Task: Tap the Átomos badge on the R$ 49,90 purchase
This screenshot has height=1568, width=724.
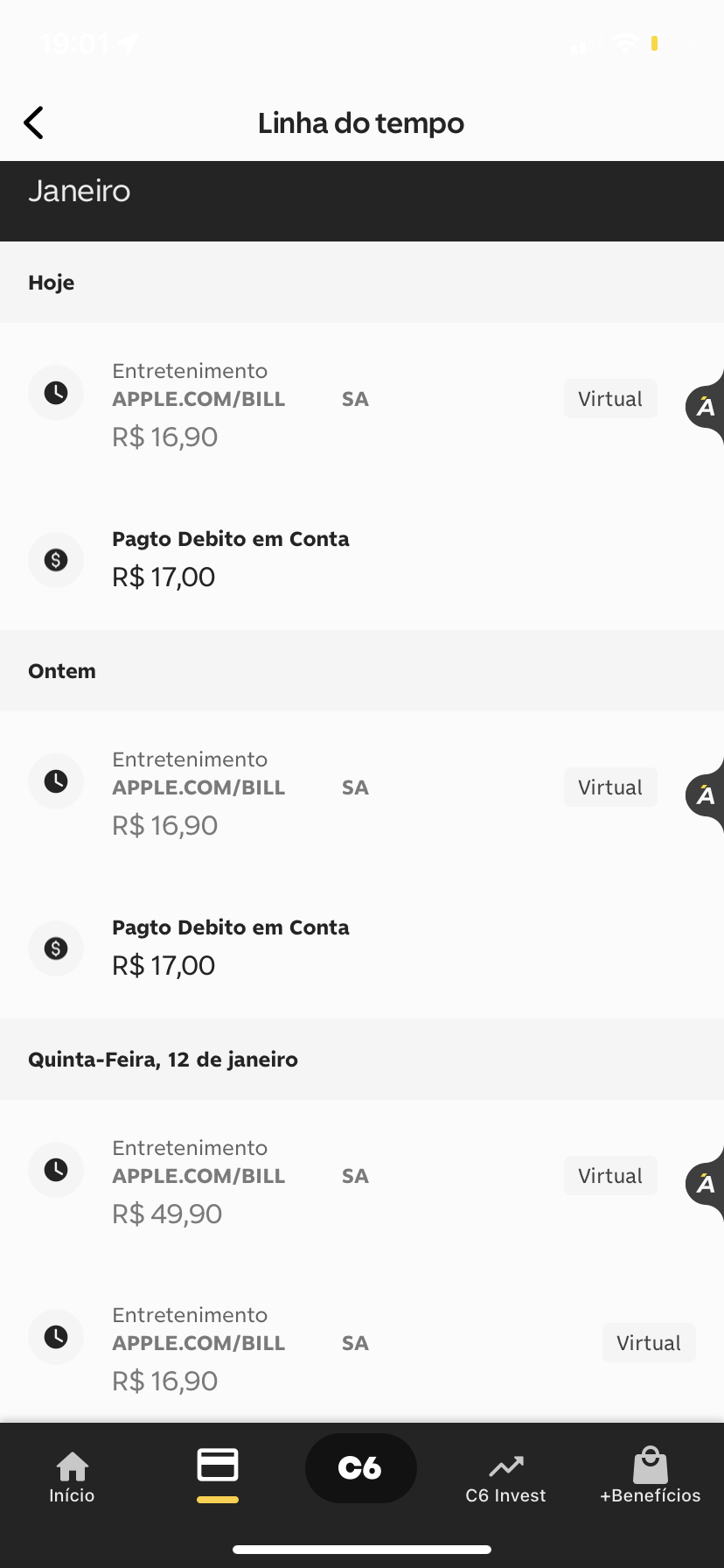Action: 705,1184
